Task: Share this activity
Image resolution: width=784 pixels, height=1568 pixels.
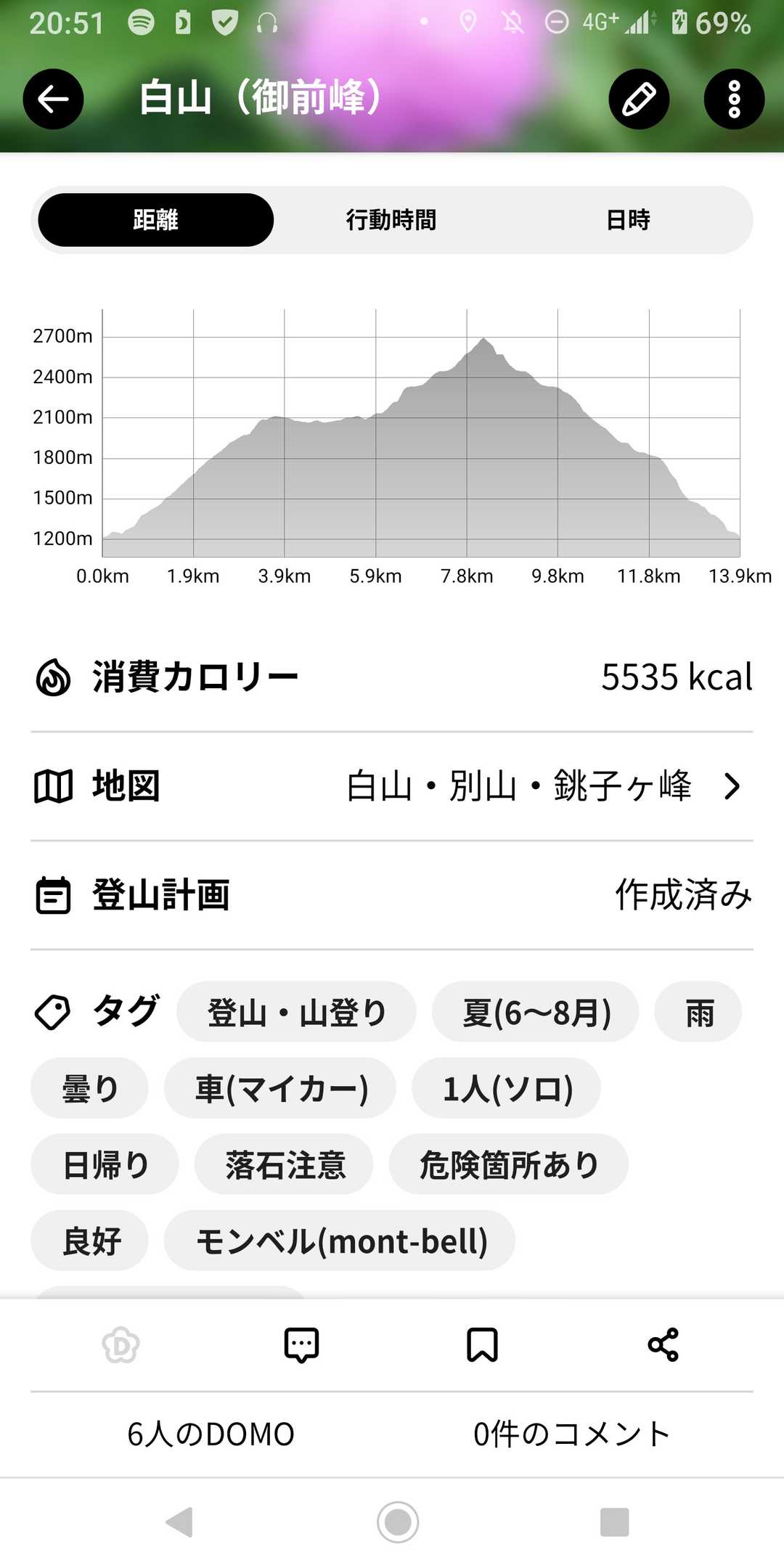Action: 663,1345
